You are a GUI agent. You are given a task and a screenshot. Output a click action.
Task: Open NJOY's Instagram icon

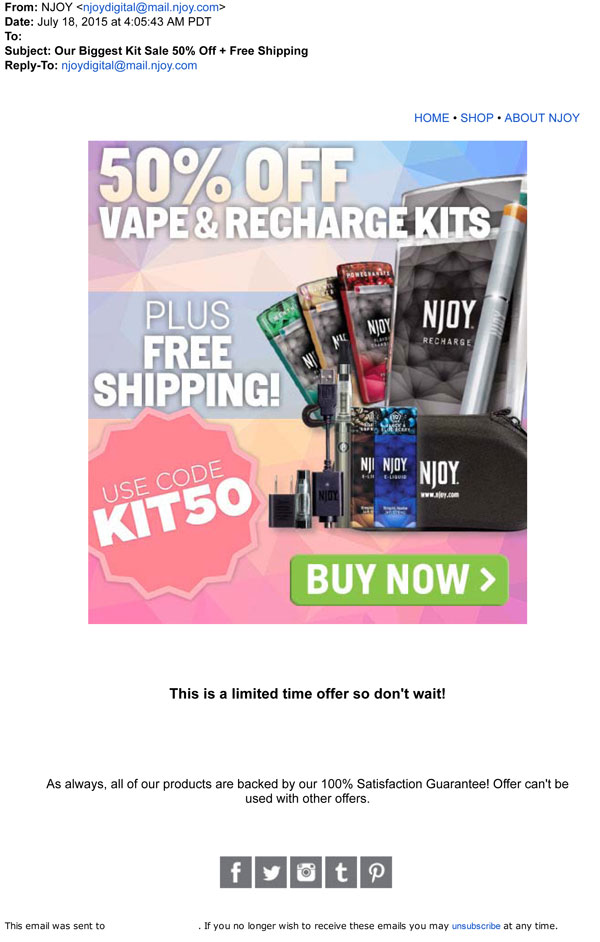click(306, 872)
